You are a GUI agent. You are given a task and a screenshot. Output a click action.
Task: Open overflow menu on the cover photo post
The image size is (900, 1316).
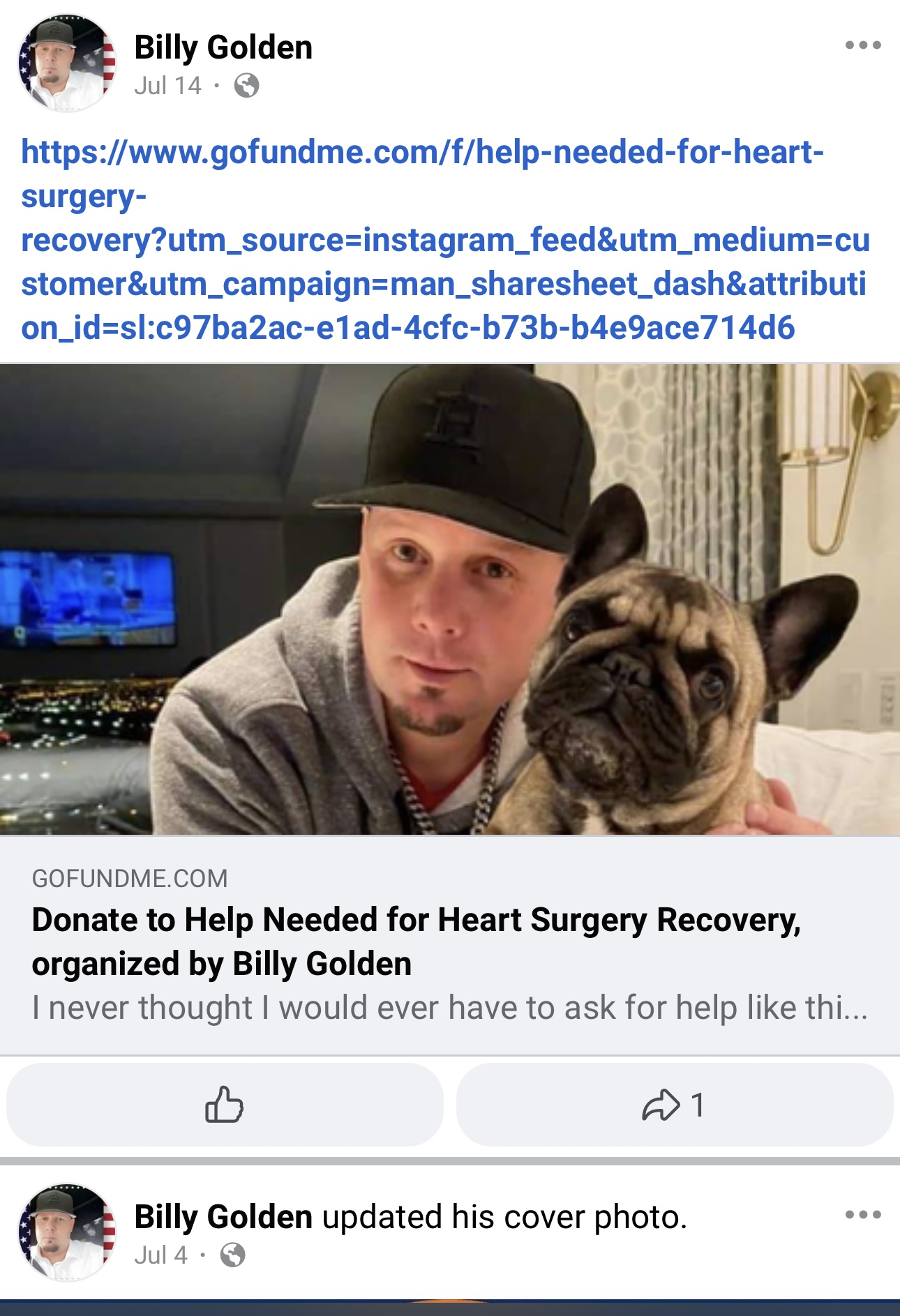(862, 1215)
